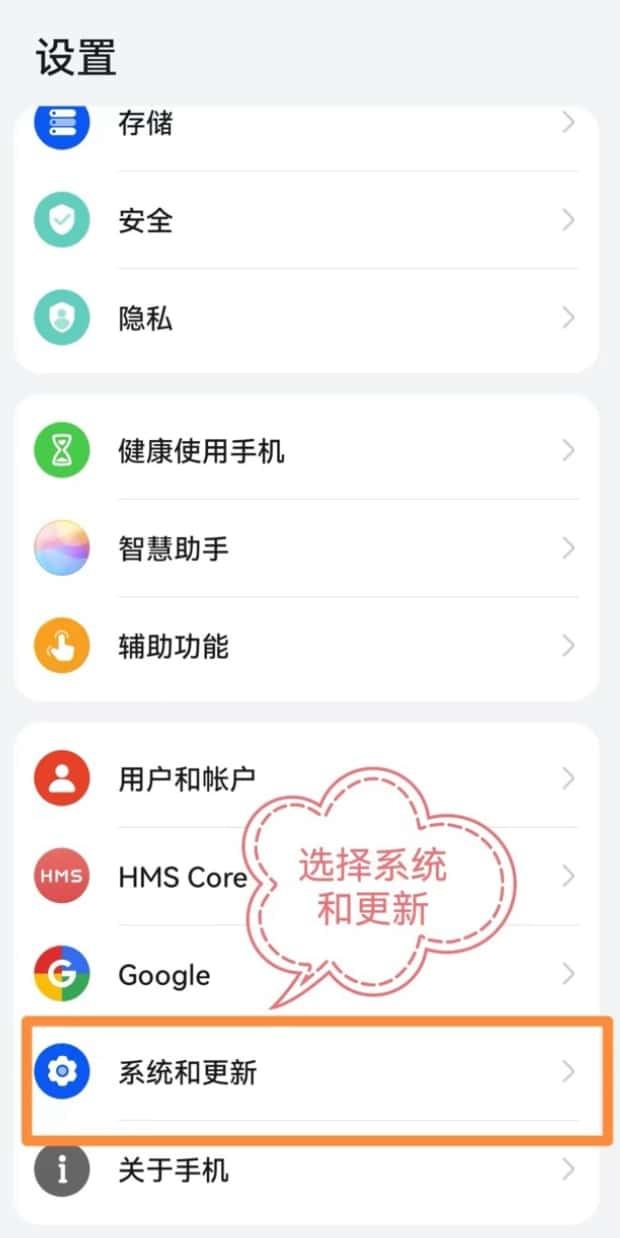The width and height of the screenshot is (620, 1238).
Task: Select 系统和更新 system and updates
Action: click(300, 1072)
